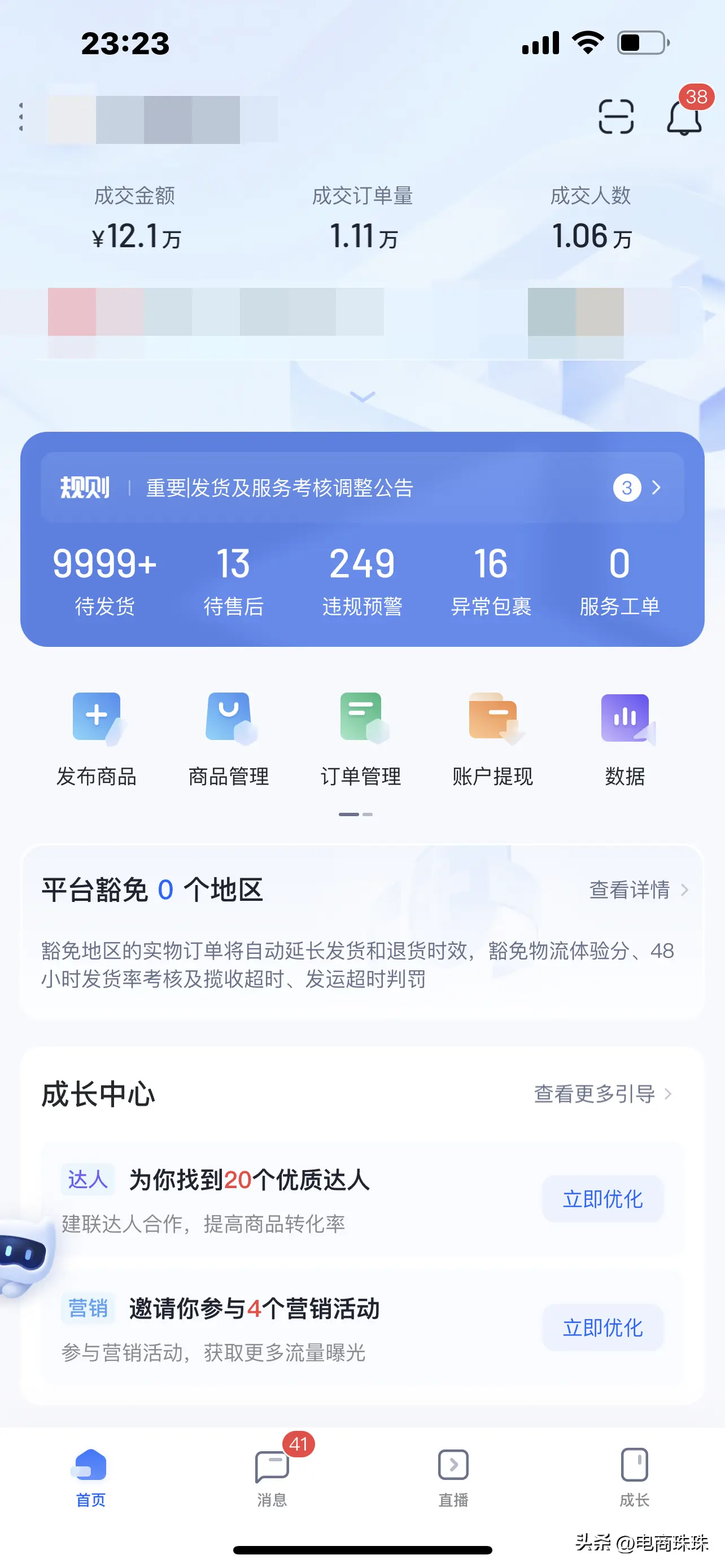Open the 数据 data shortcut
This screenshot has width=725, height=1568.
pos(625,738)
